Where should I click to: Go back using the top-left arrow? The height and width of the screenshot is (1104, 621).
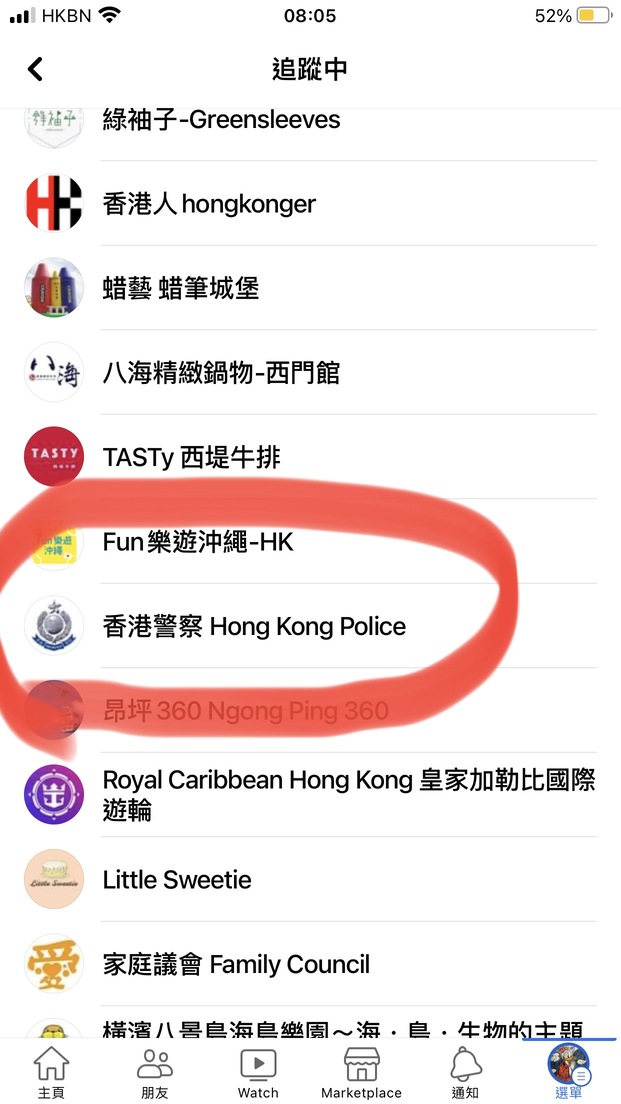[35, 69]
